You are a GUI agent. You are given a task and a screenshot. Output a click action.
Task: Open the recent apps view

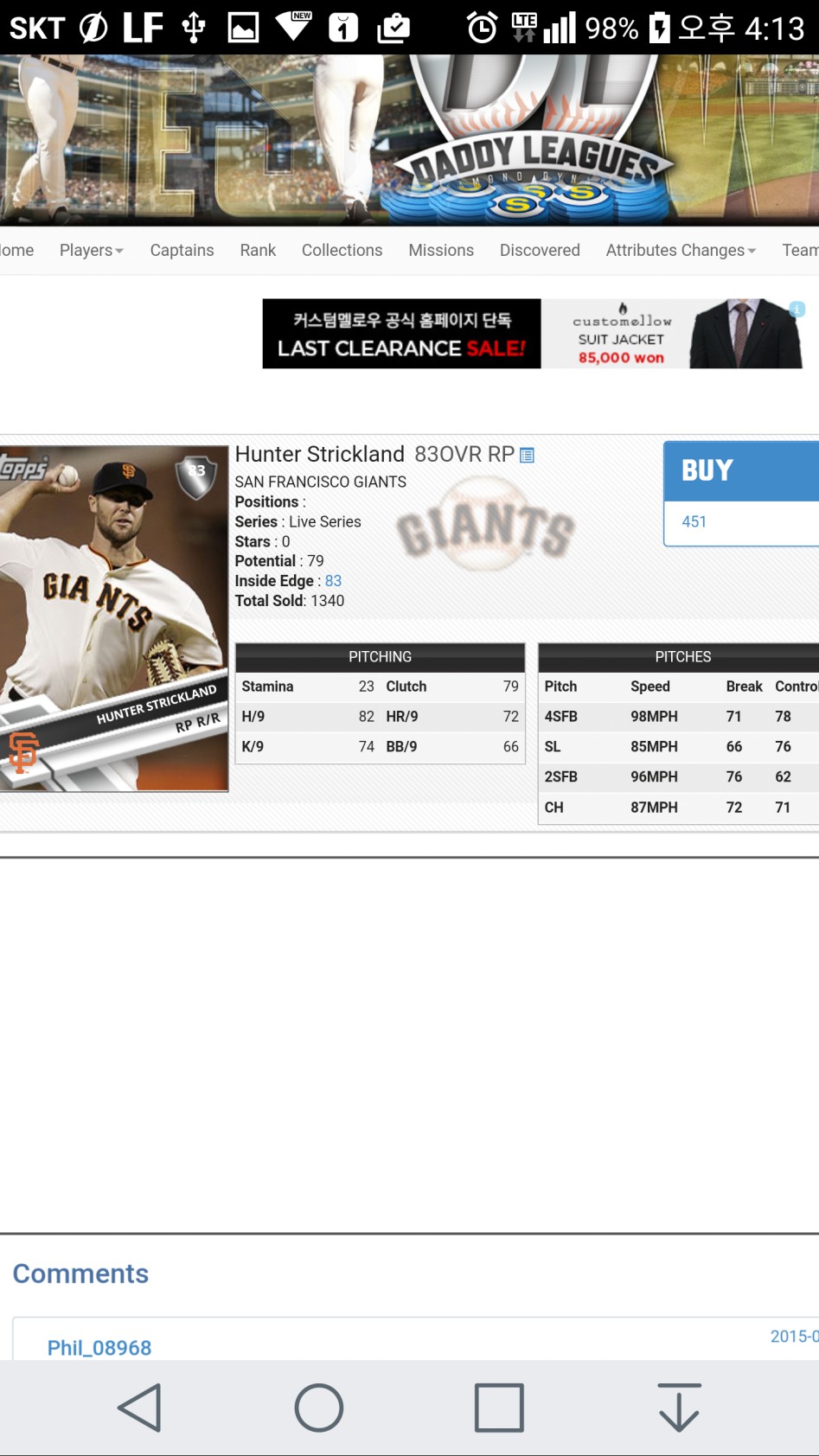499,1408
